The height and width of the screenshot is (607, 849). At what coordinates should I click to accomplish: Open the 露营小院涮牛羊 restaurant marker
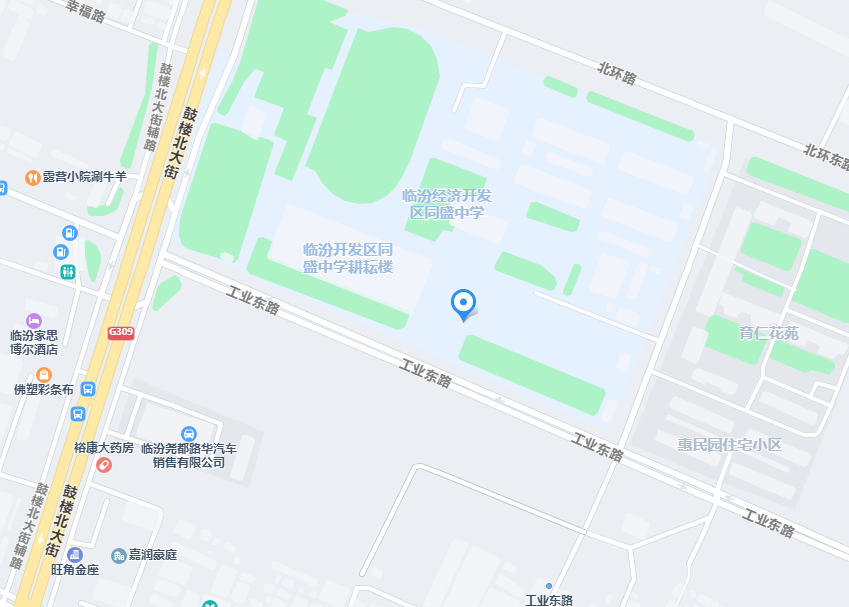click(x=33, y=176)
